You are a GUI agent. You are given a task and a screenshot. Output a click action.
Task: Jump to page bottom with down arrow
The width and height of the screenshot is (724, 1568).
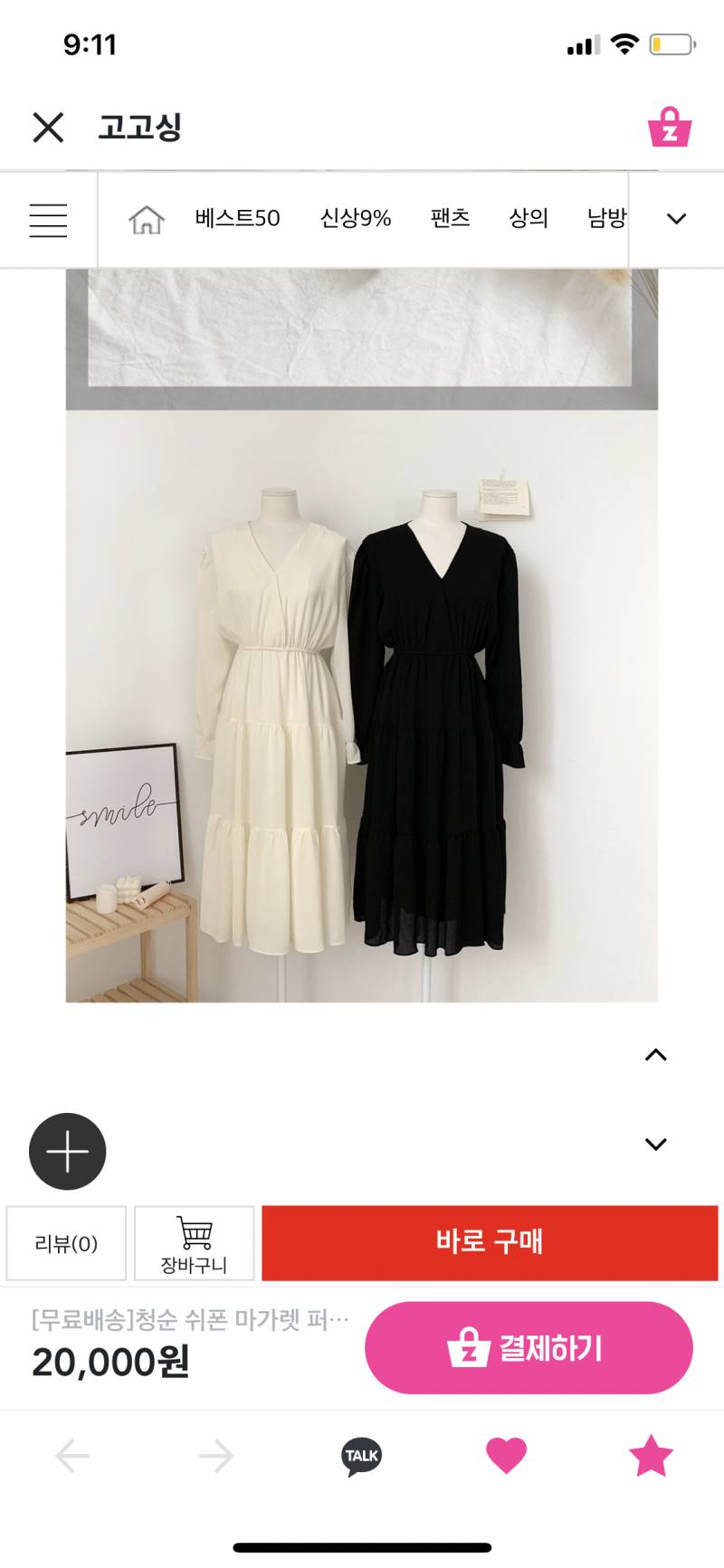coord(655,1144)
